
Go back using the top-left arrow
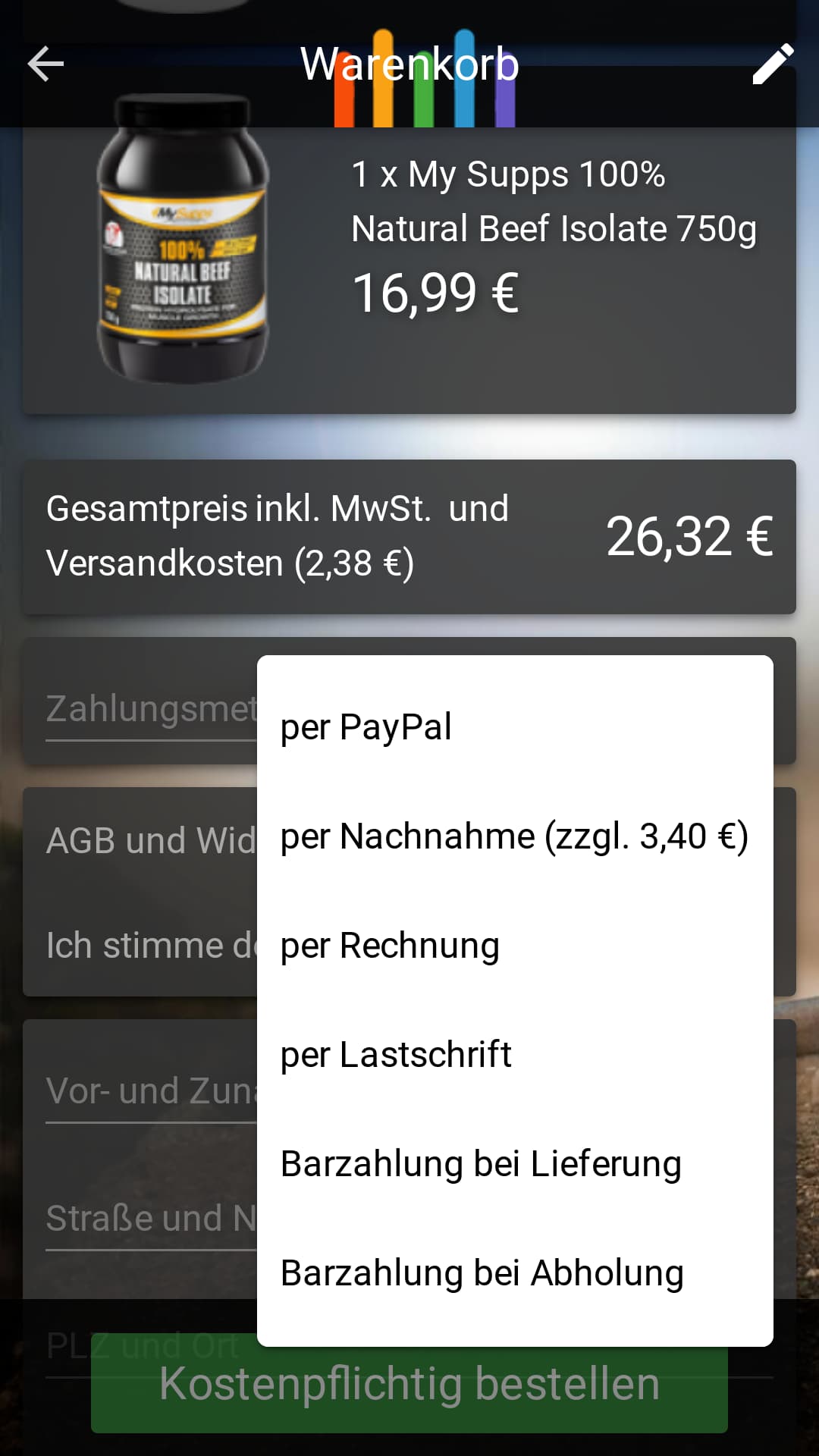coord(45,64)
